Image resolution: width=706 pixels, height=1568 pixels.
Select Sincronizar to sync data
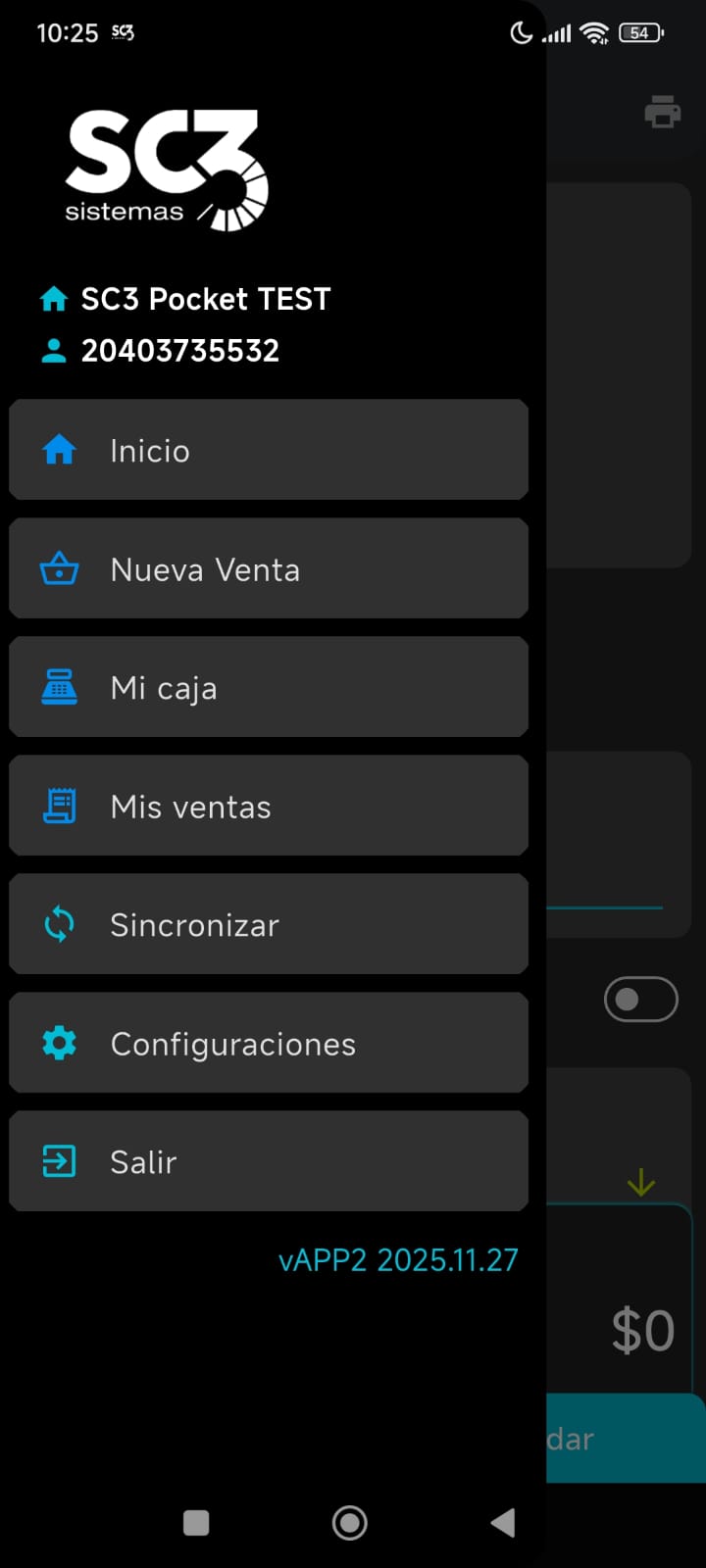(268, 925)
